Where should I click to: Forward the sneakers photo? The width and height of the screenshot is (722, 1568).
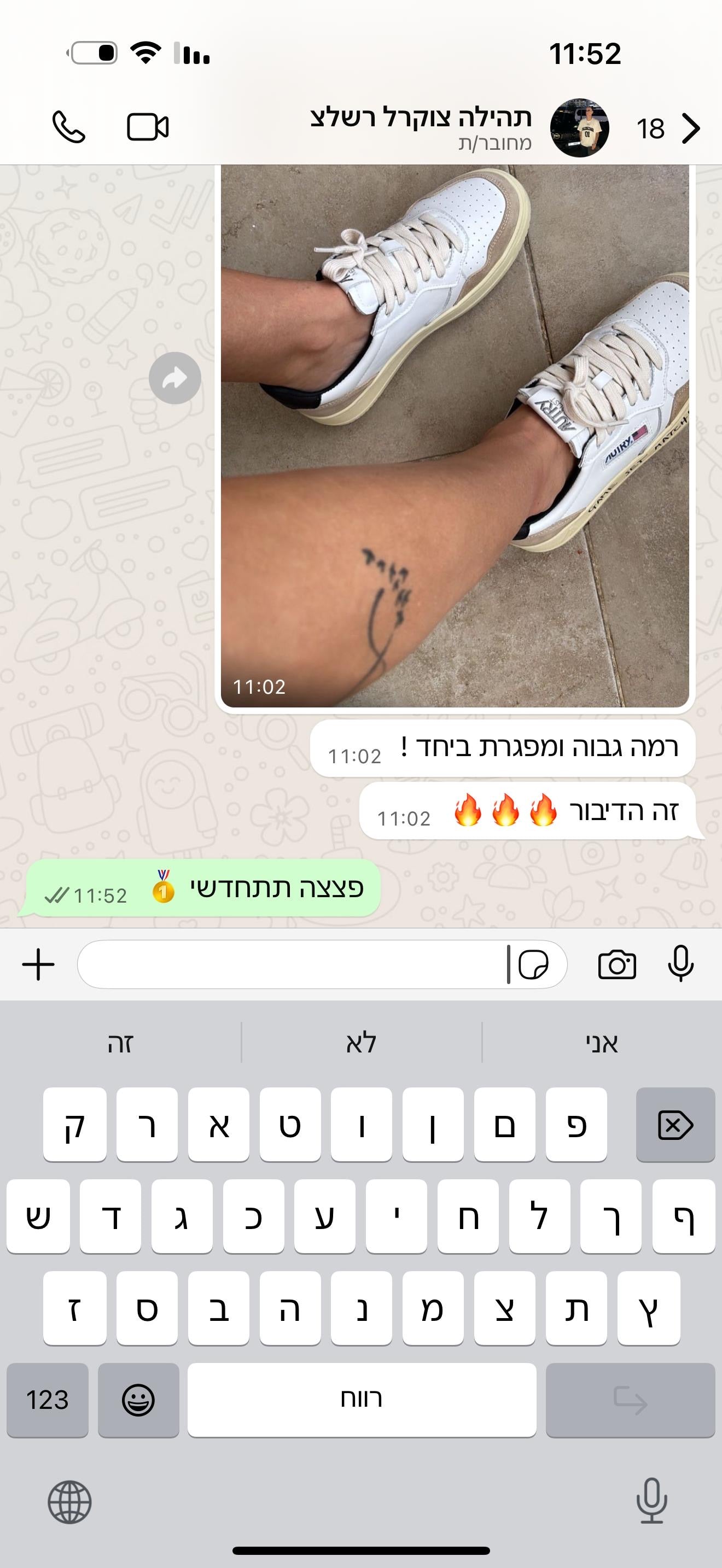(x=174, y=378)
